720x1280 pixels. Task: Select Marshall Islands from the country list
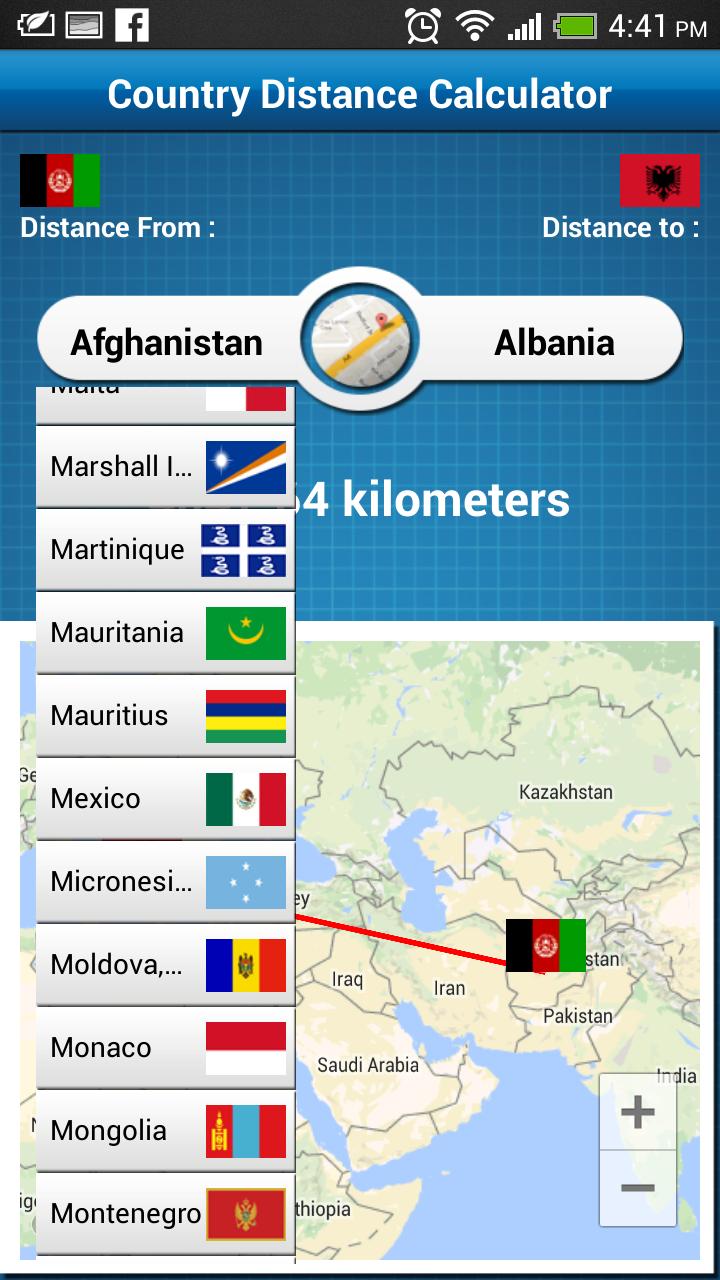(165, 466)
